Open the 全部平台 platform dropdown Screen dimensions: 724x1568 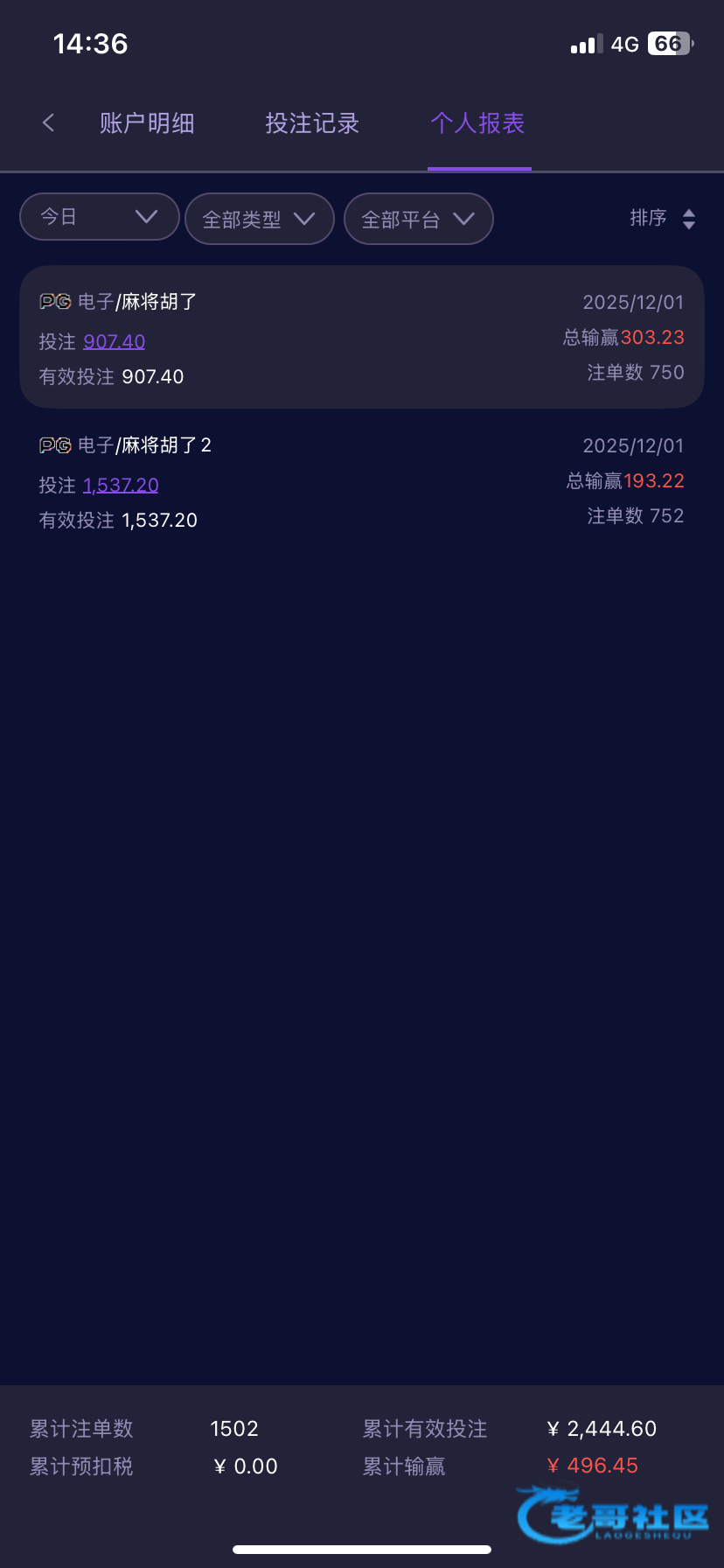418,219
